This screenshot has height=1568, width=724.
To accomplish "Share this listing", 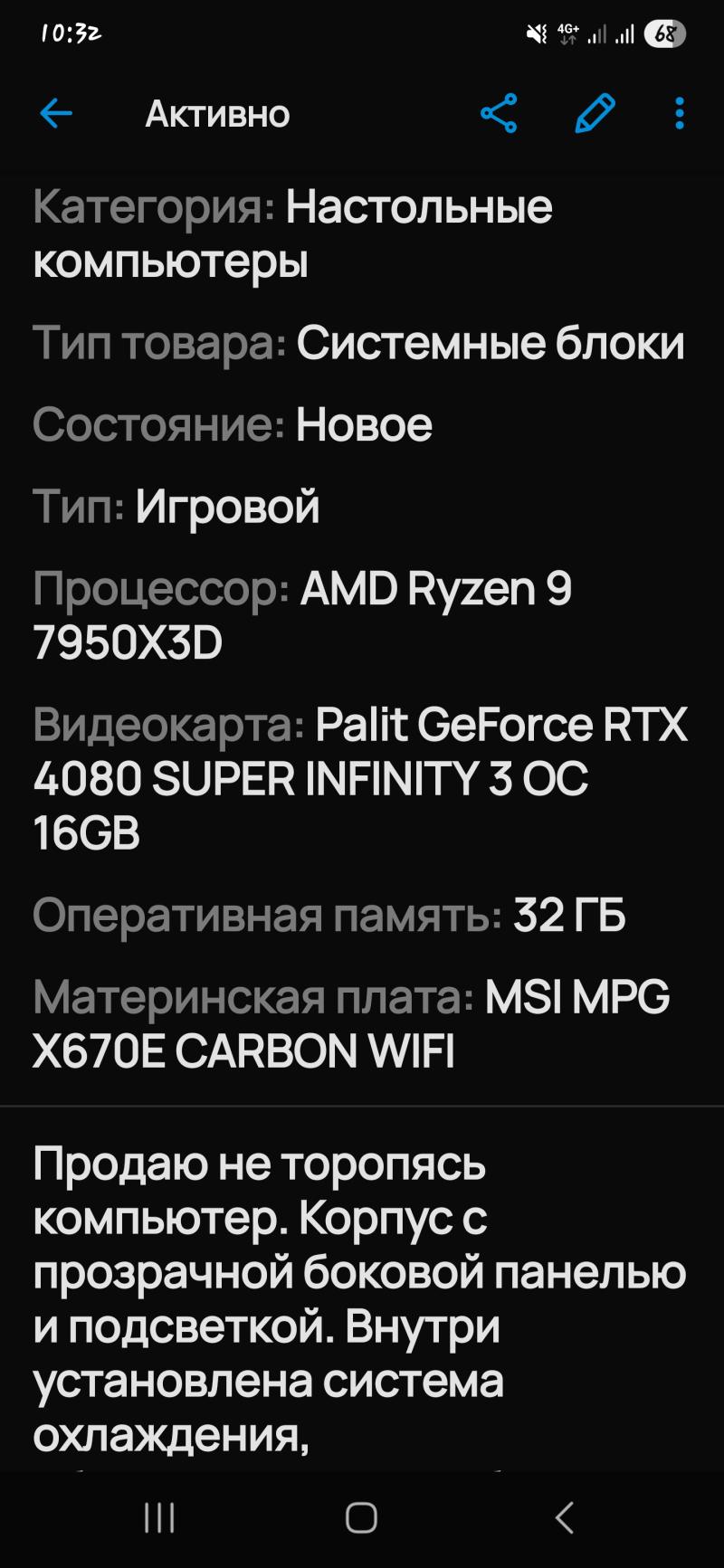I will [x=499, y=114].
